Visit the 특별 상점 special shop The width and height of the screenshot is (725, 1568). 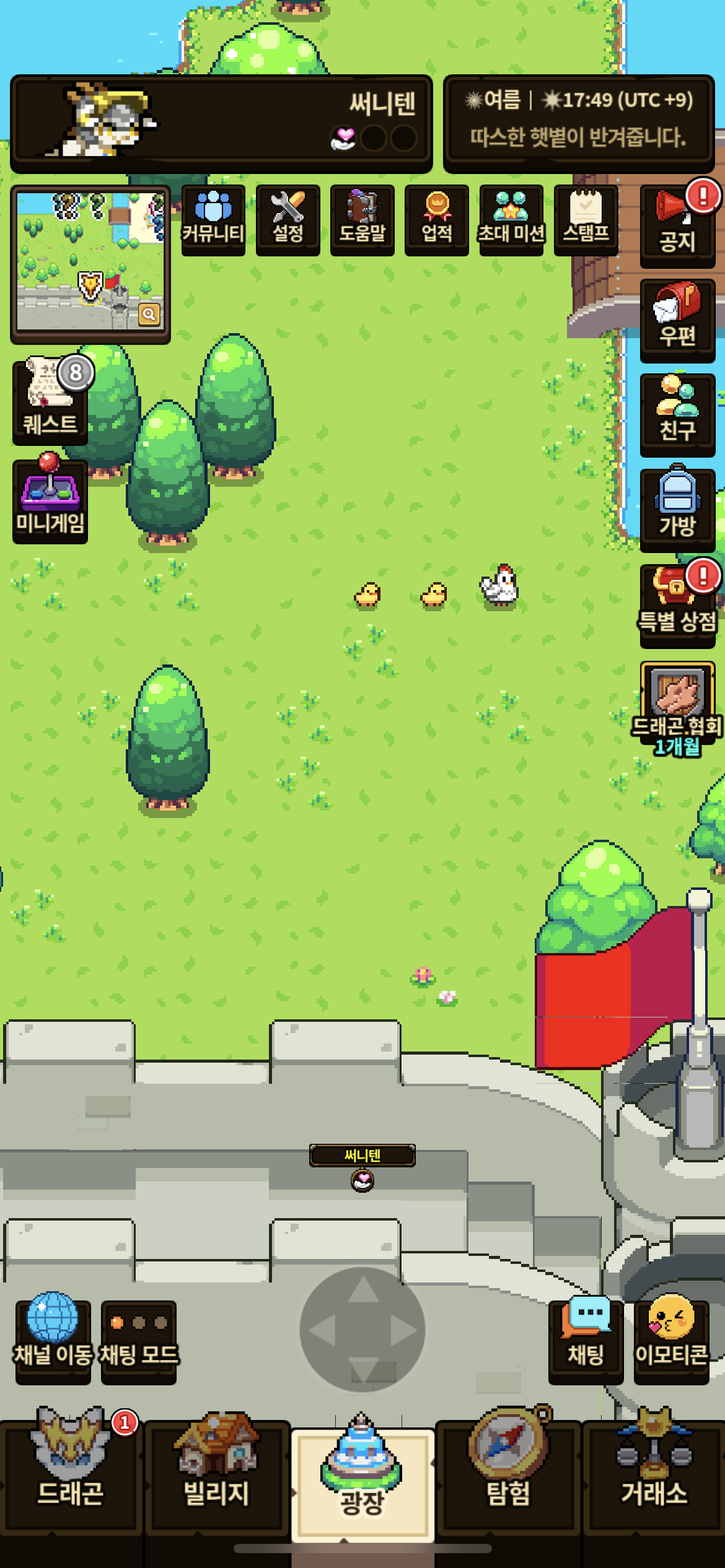pos(678,606)
